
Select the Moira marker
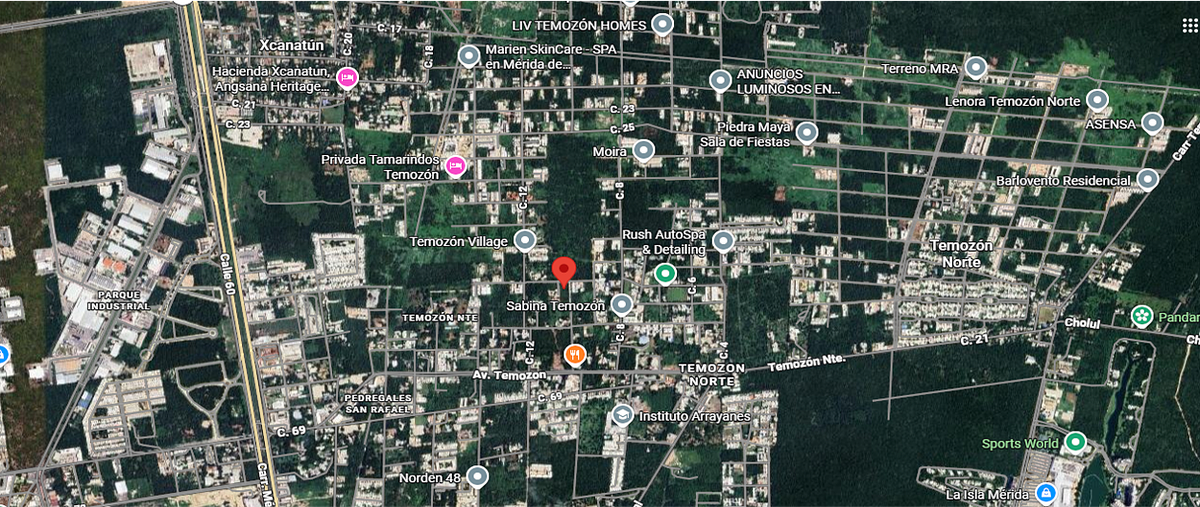644,151
